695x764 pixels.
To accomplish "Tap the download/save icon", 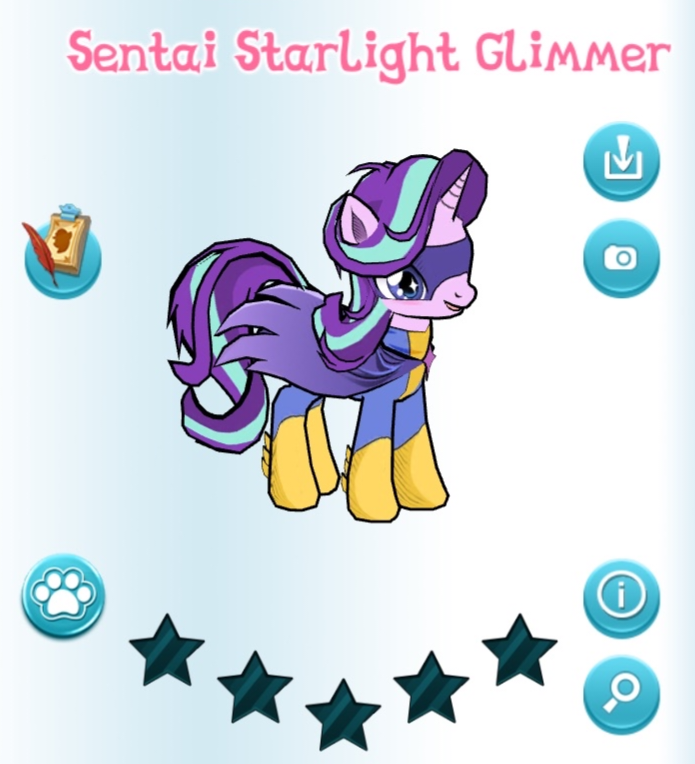I will click(x=621, y=161).
